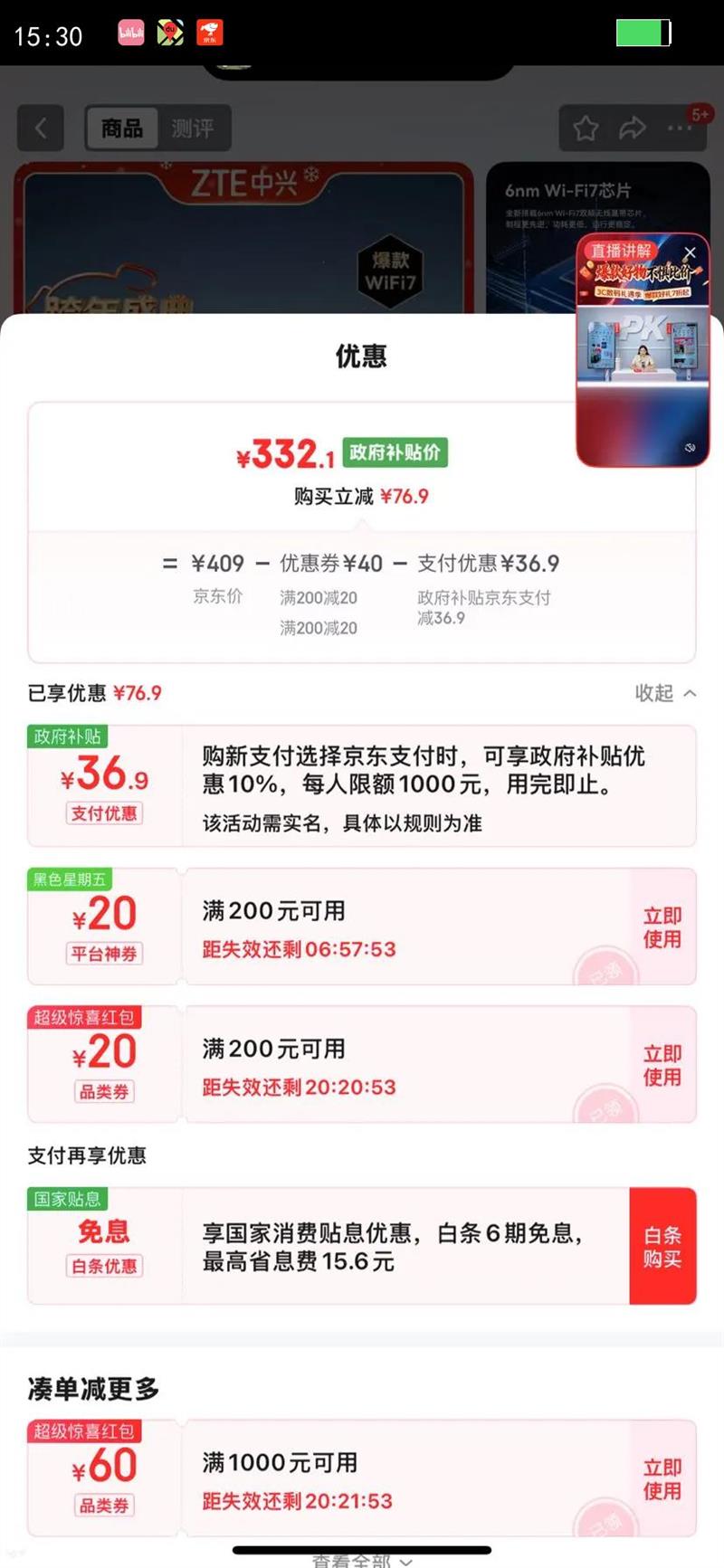Open the more options menu showing 5+ badge
This screenshot has height=1568, width=724.
coord(681,128)
